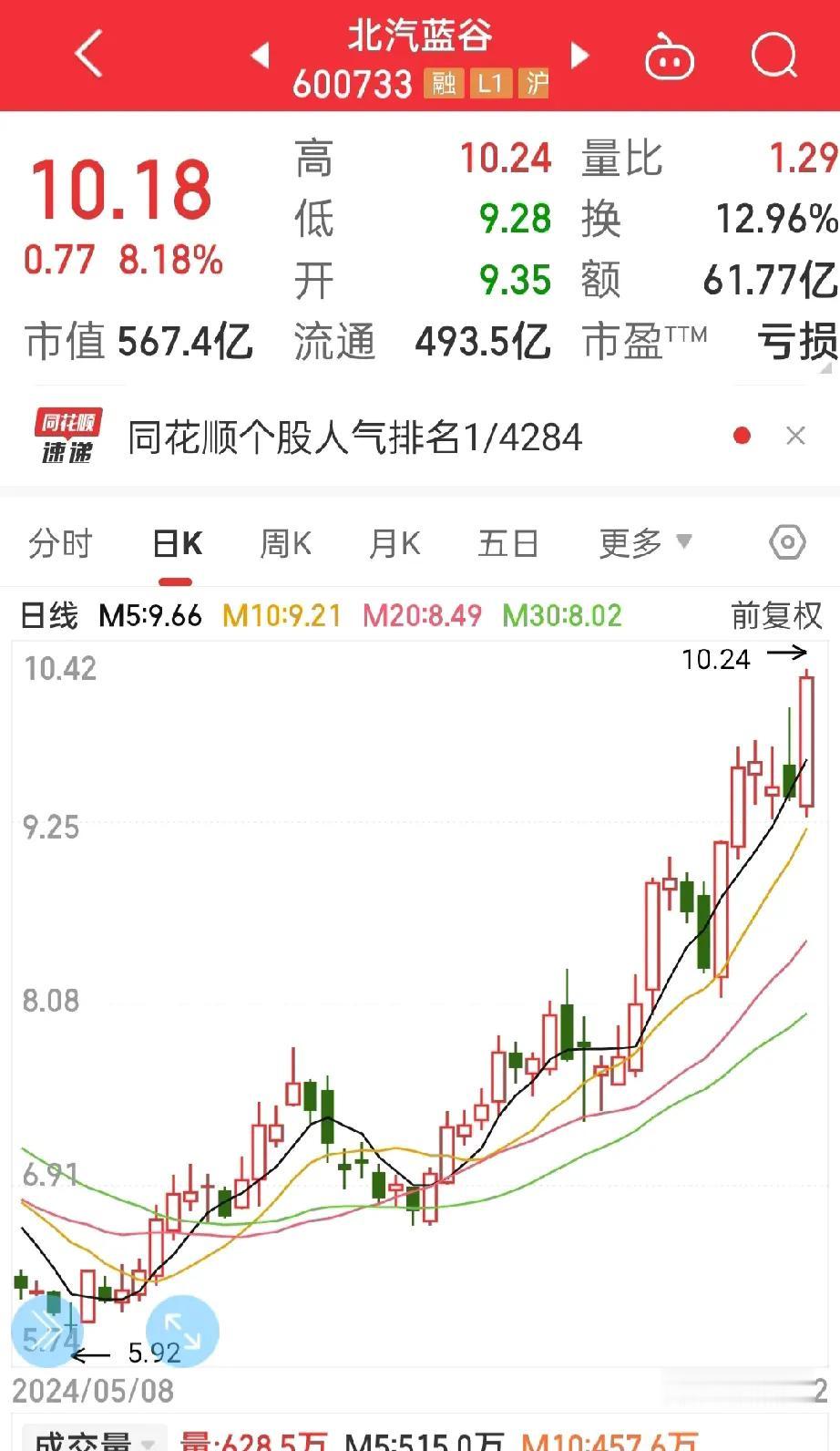Open chart settings via the gear icon
The image size is (840, 1451).
(784, 542)
